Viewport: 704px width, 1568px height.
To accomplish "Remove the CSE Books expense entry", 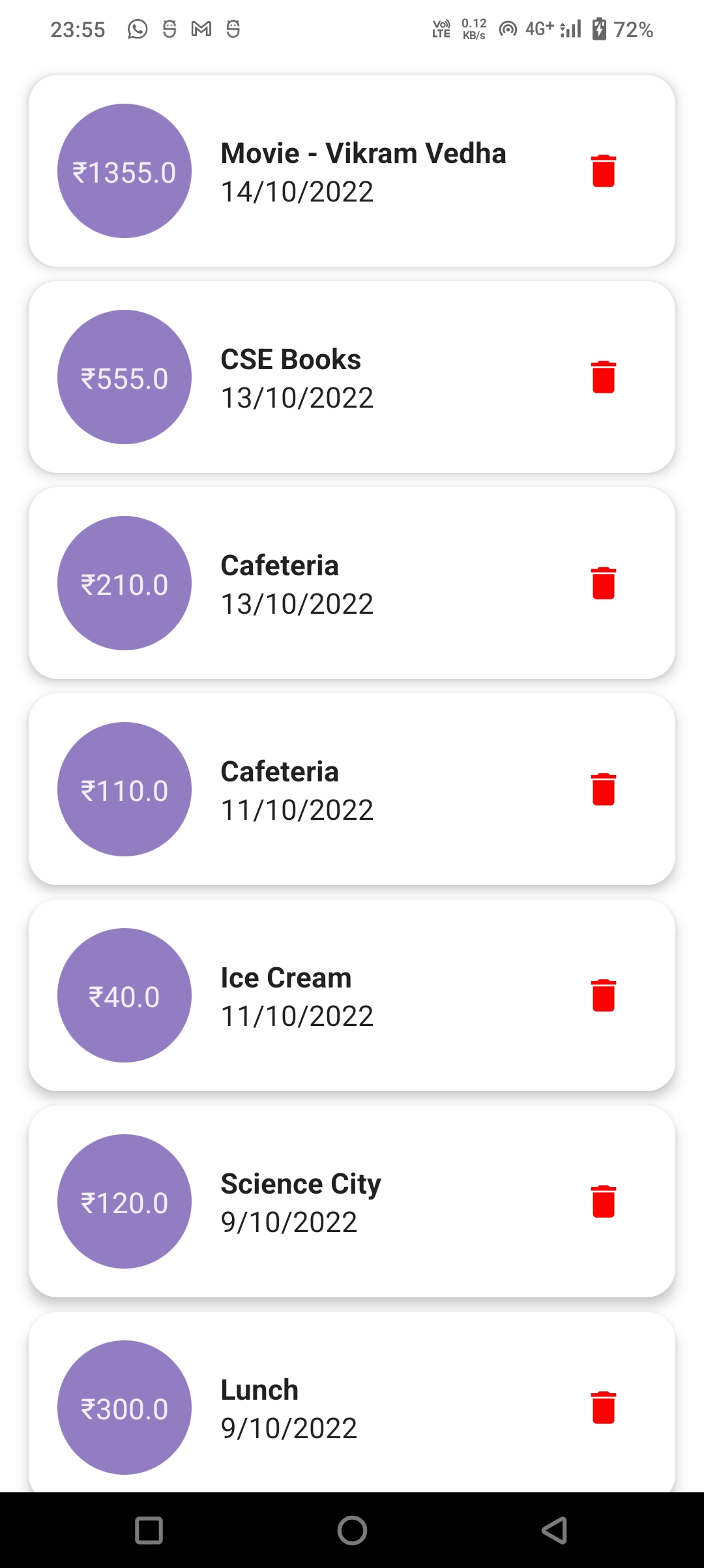I will point(604,377).
